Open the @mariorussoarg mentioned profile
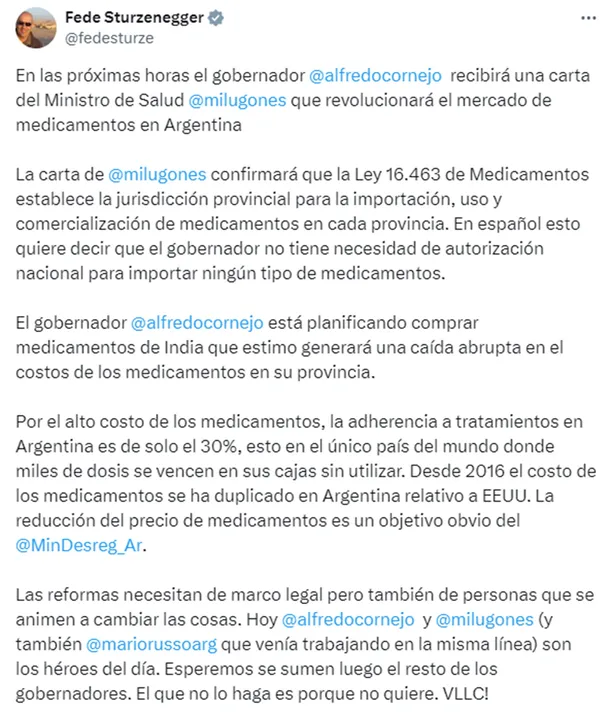 click(151, 644)
